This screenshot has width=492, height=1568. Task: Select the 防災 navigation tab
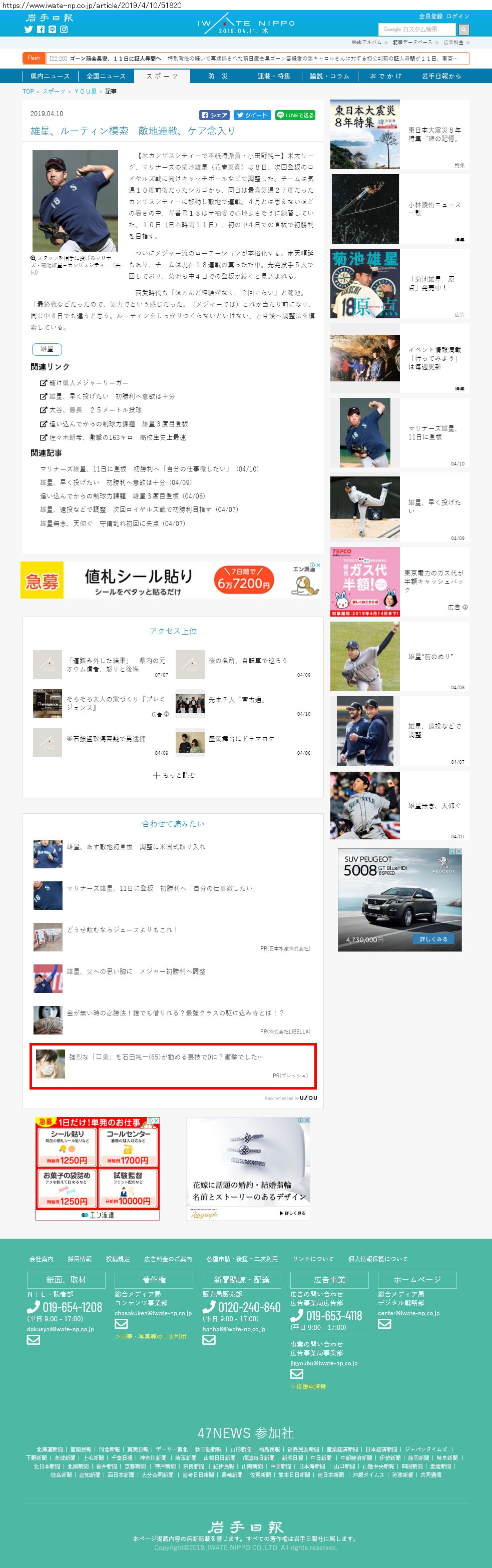(x=217, y=76)
